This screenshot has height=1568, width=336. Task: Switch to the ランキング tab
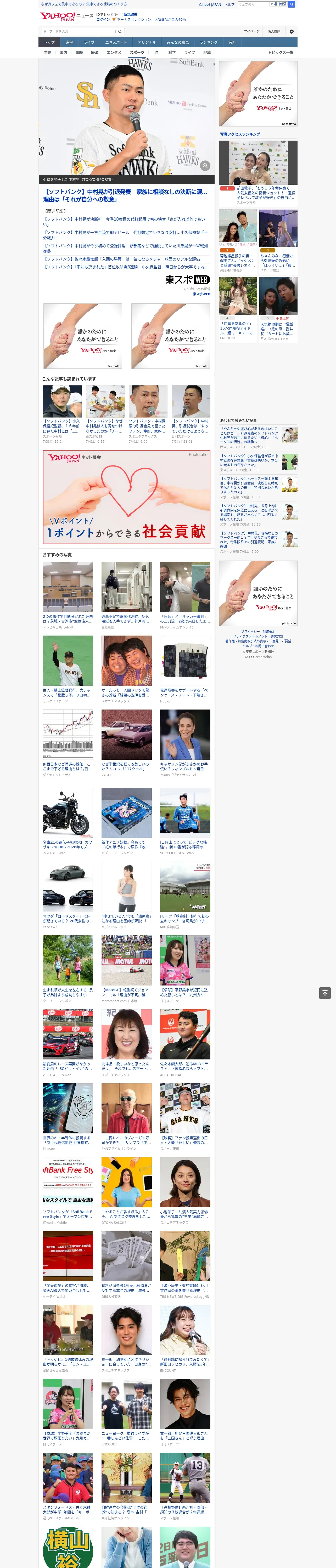click(x=209, y=43)
